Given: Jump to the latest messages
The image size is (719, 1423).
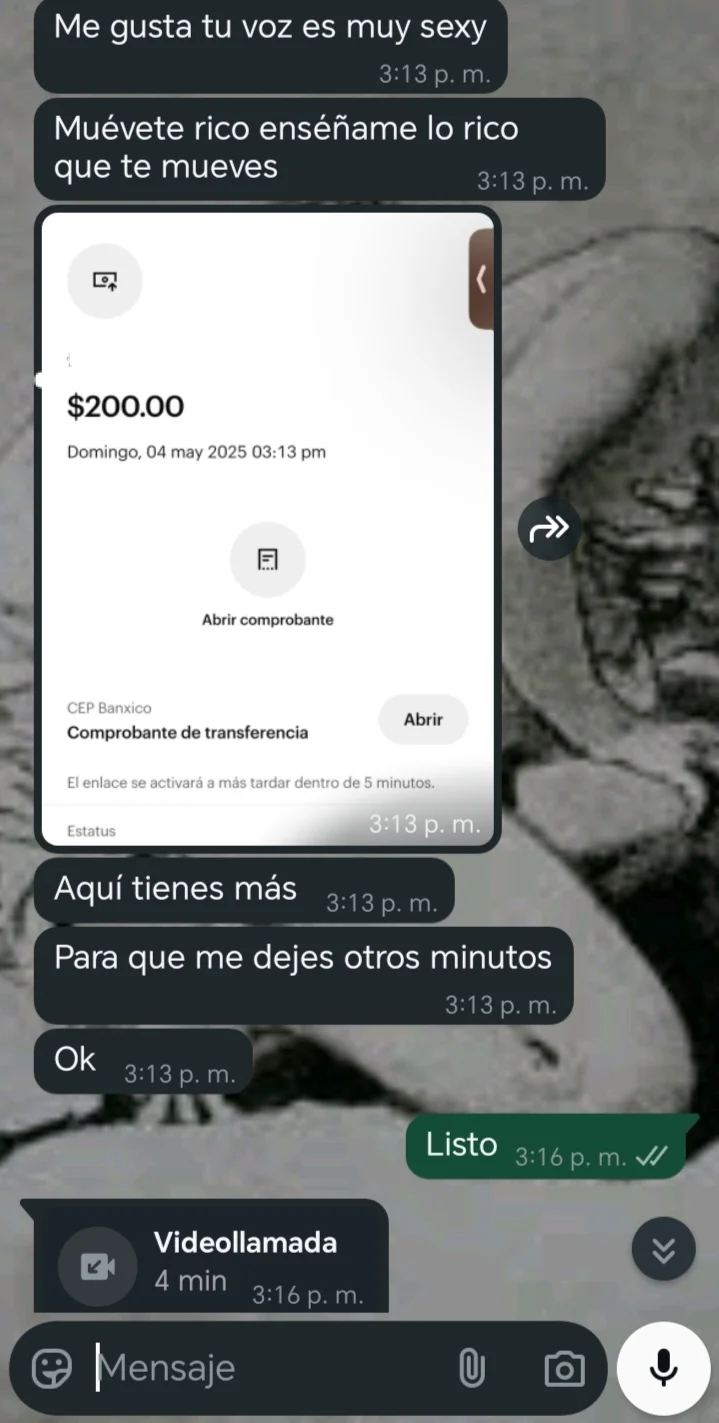Looking at the screenshot, I should tap(663, 1249).
